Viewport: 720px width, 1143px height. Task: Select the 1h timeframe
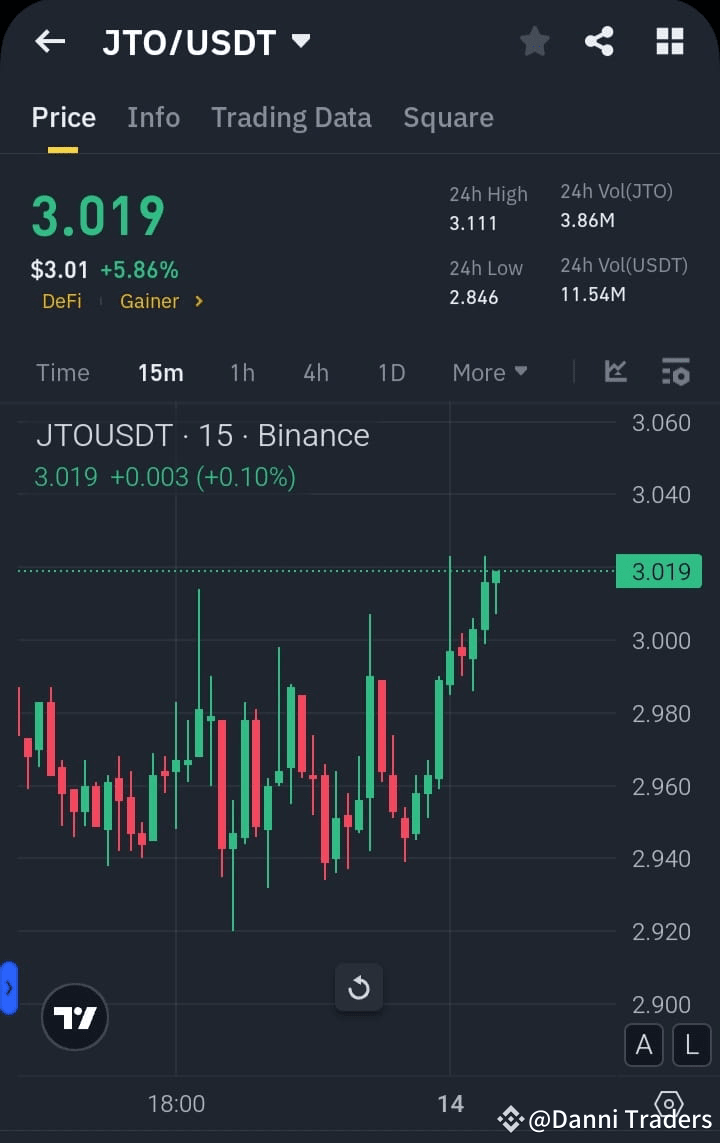coord(242,371)
